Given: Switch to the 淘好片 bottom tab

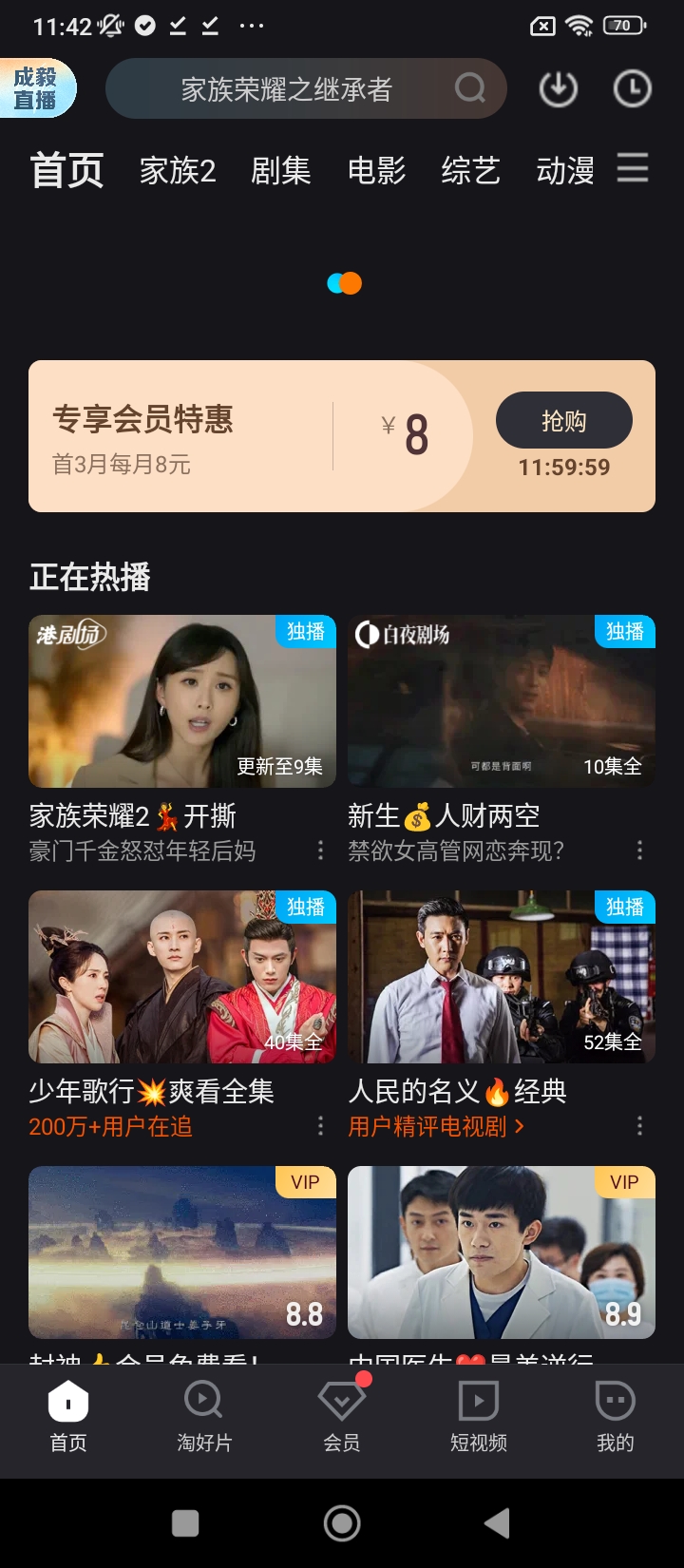Looking at the screenshot, I should 204,1416.
